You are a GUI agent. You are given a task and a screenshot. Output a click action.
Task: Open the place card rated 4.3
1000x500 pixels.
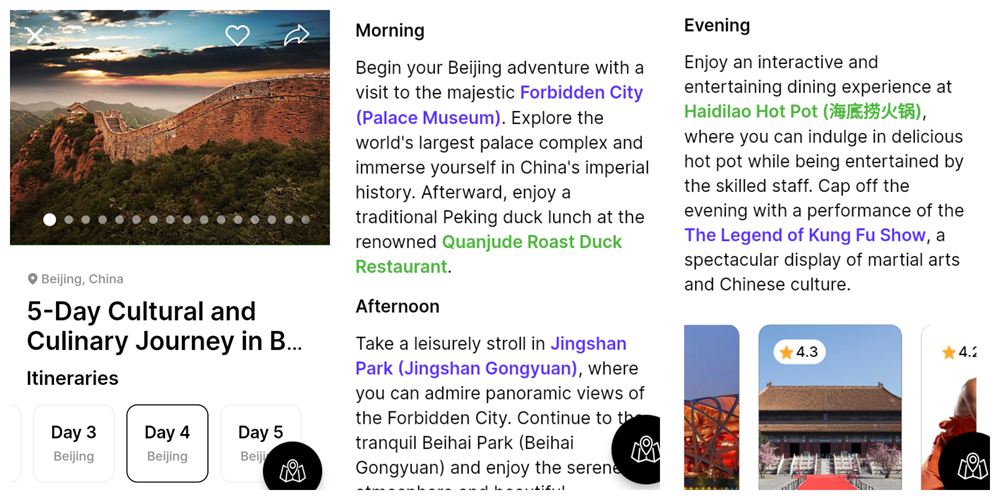[830, 410]
